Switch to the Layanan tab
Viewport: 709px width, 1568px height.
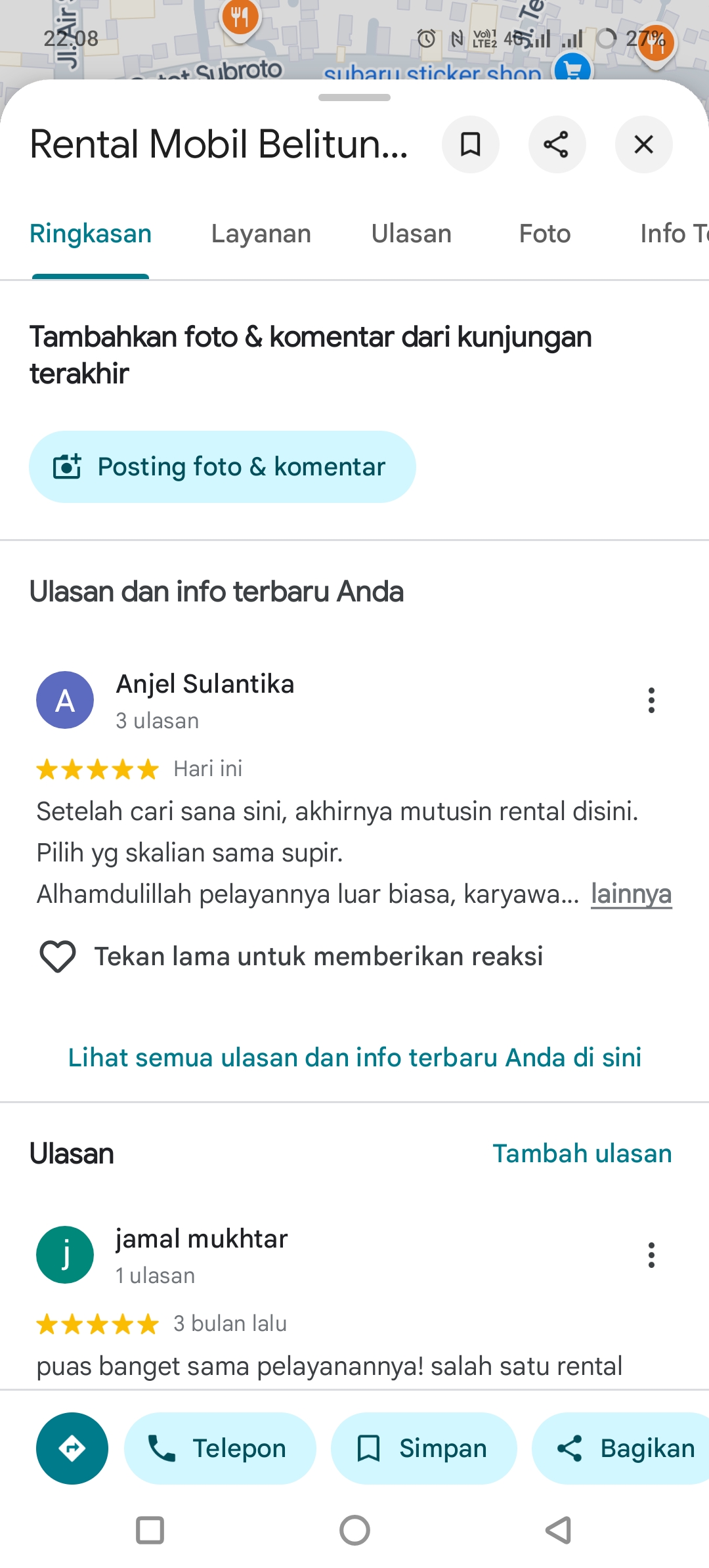coord(261,234)
